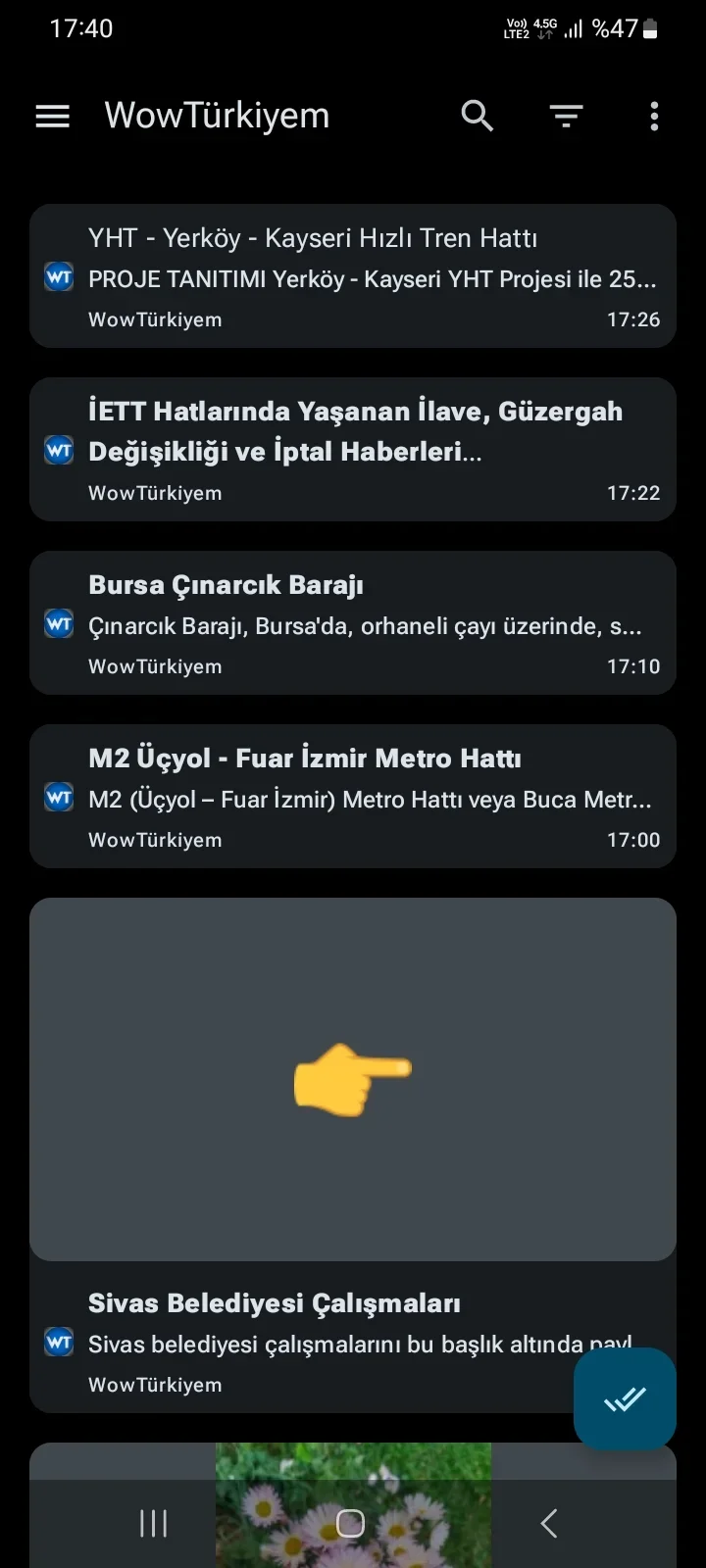Image resolution: width=706 pixels, height=1568 pixels.
Task: Open the navigation drawer menu
Action: [x=53, y=117]
